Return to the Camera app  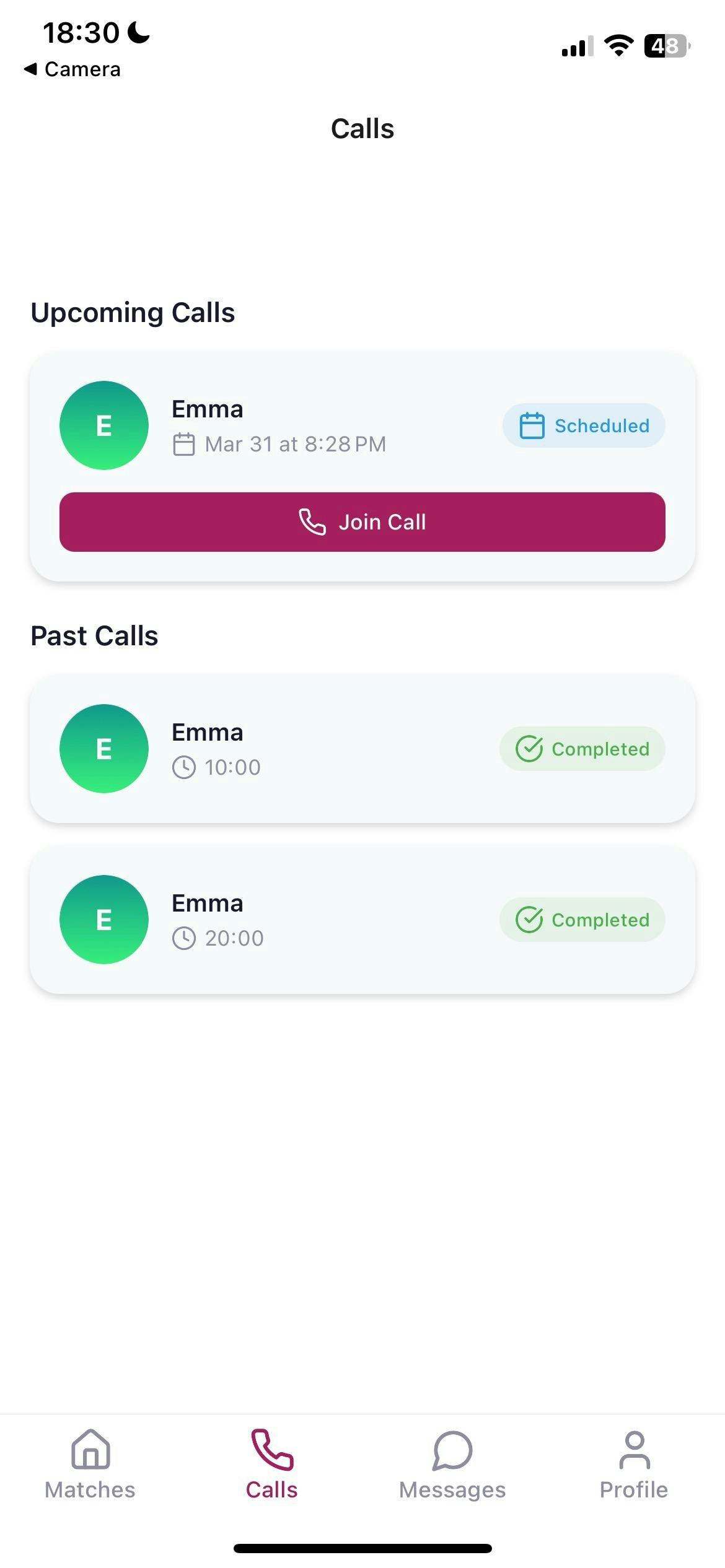72,69
